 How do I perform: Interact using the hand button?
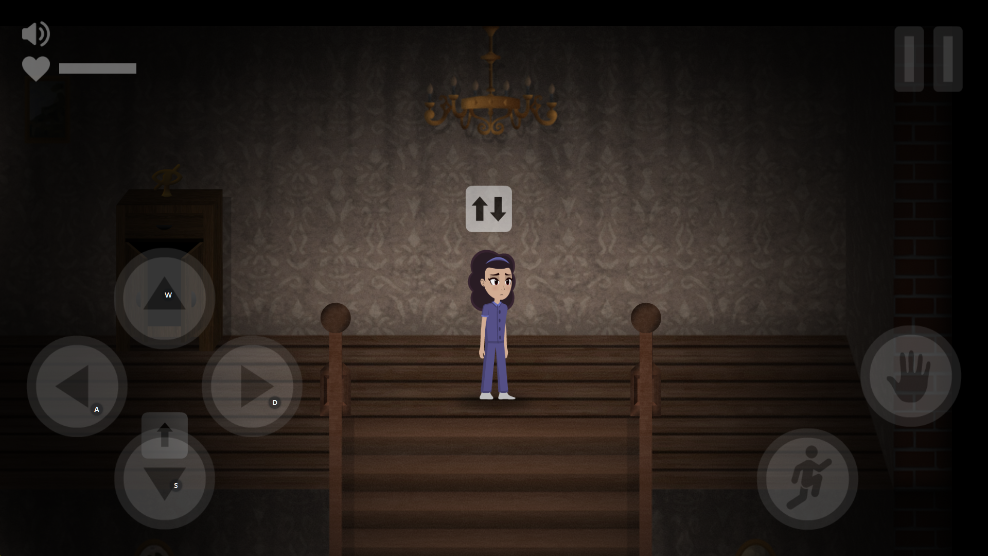(910, 376)
